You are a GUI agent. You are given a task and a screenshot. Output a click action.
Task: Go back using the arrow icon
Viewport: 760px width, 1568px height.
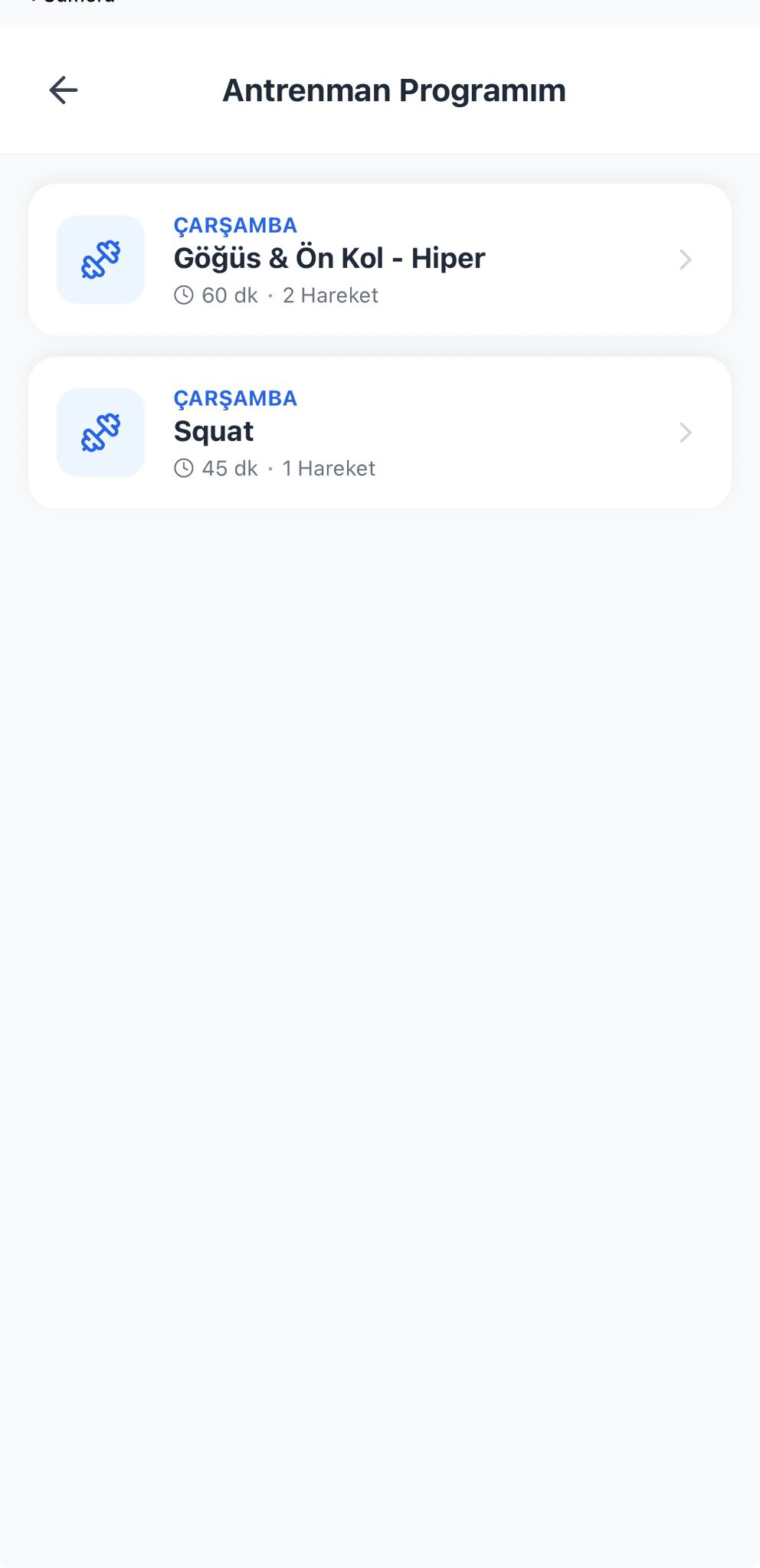[63, 90]
